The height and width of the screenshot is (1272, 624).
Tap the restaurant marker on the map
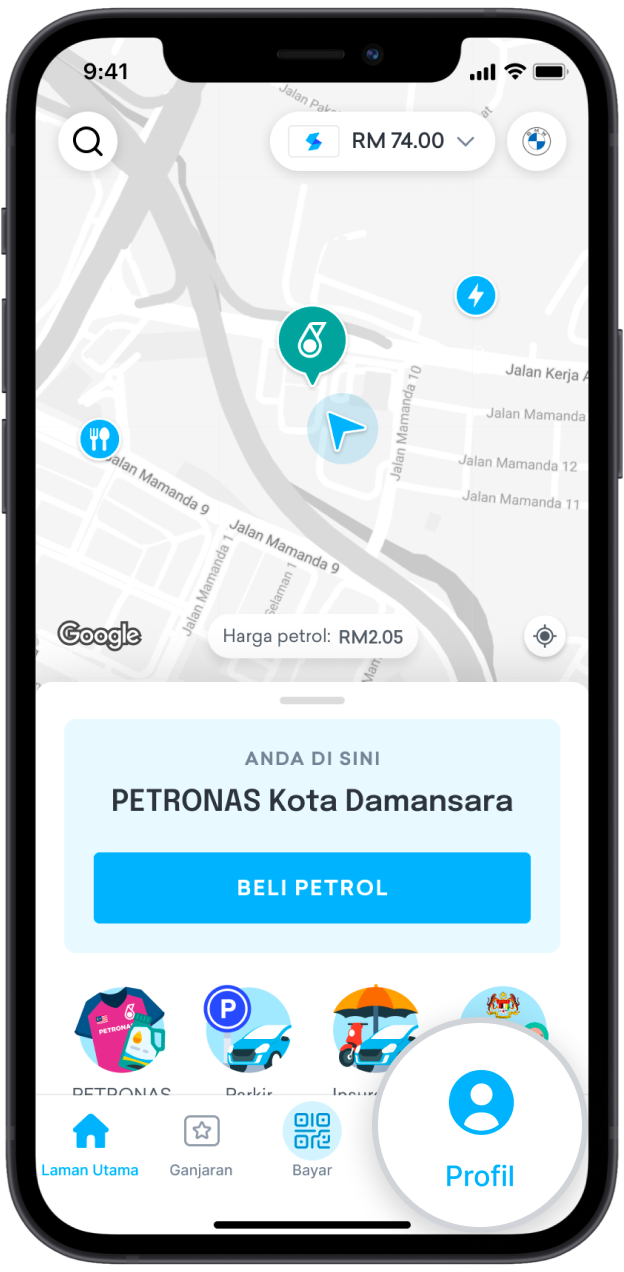[99, 438]
